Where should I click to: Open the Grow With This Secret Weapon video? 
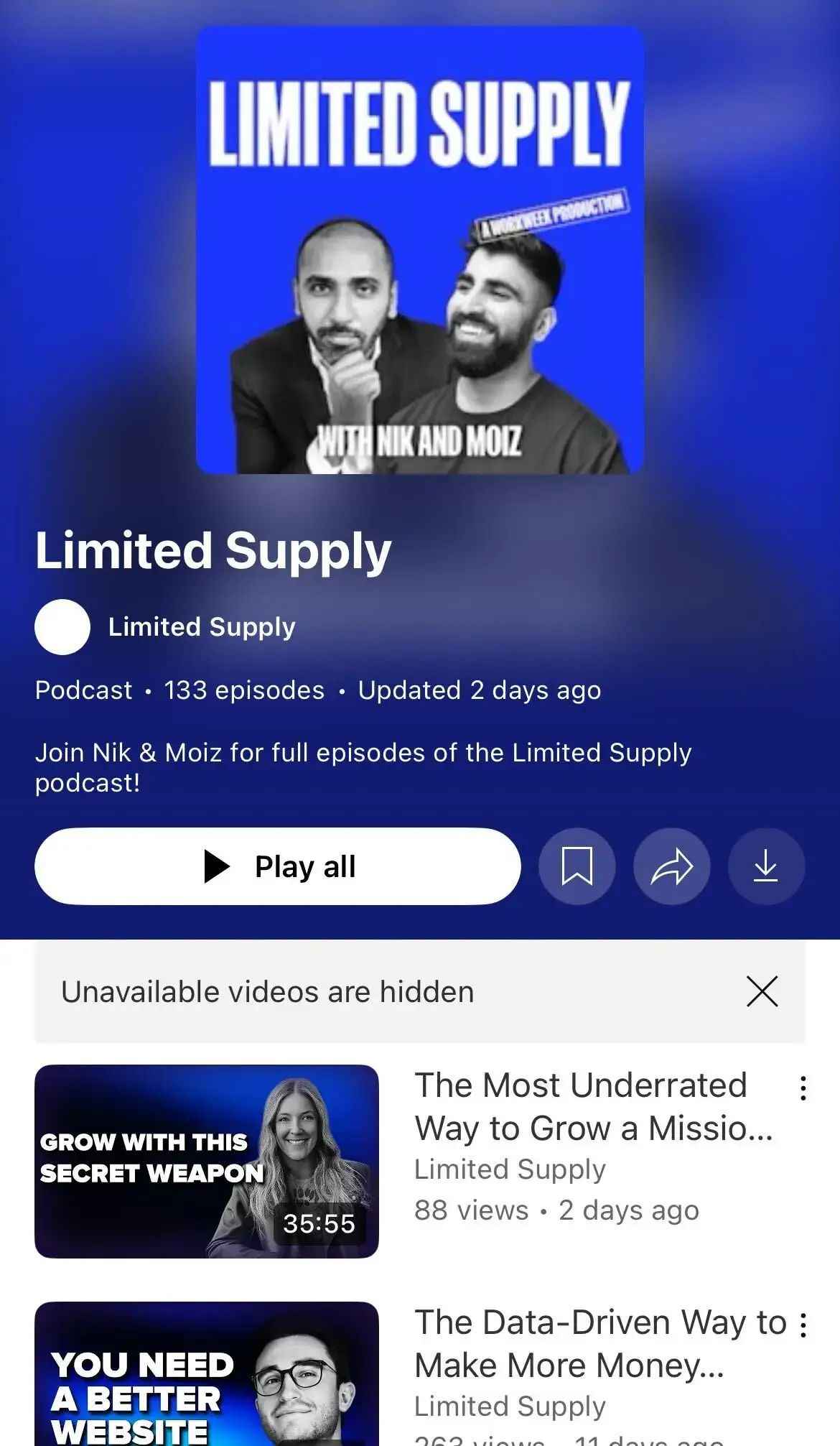pos(207,1161)
